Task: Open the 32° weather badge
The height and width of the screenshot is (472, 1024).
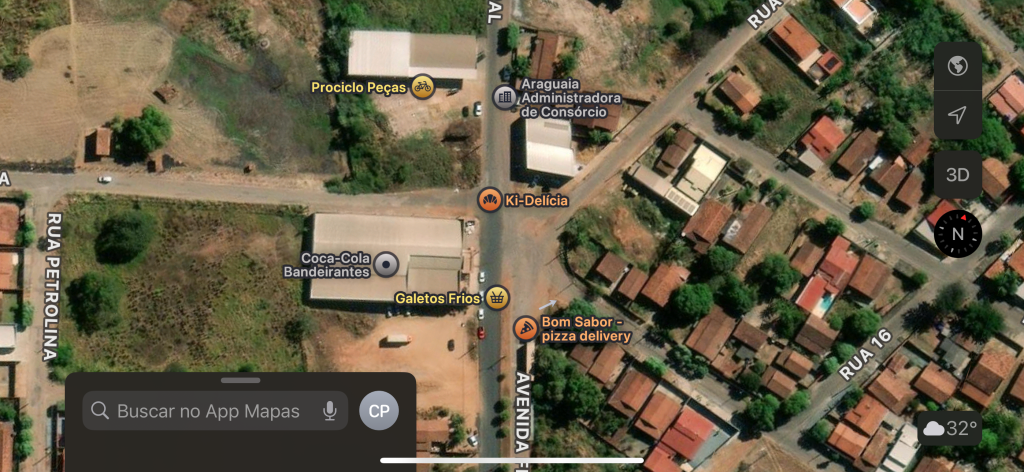Action: [949, 429]
